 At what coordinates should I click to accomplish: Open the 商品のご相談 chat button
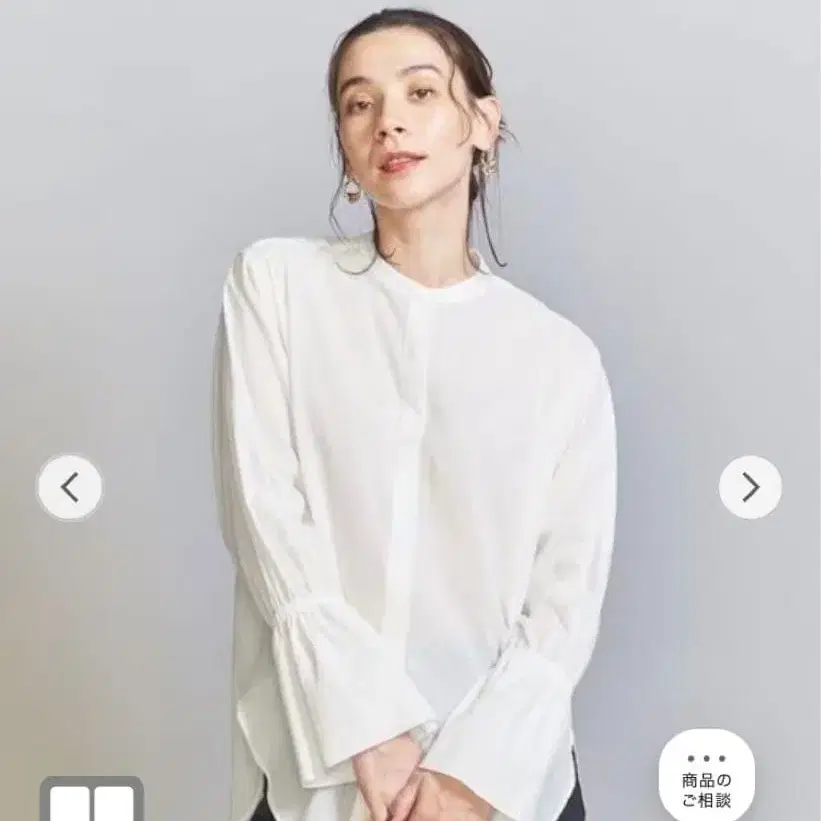point(706,775)
